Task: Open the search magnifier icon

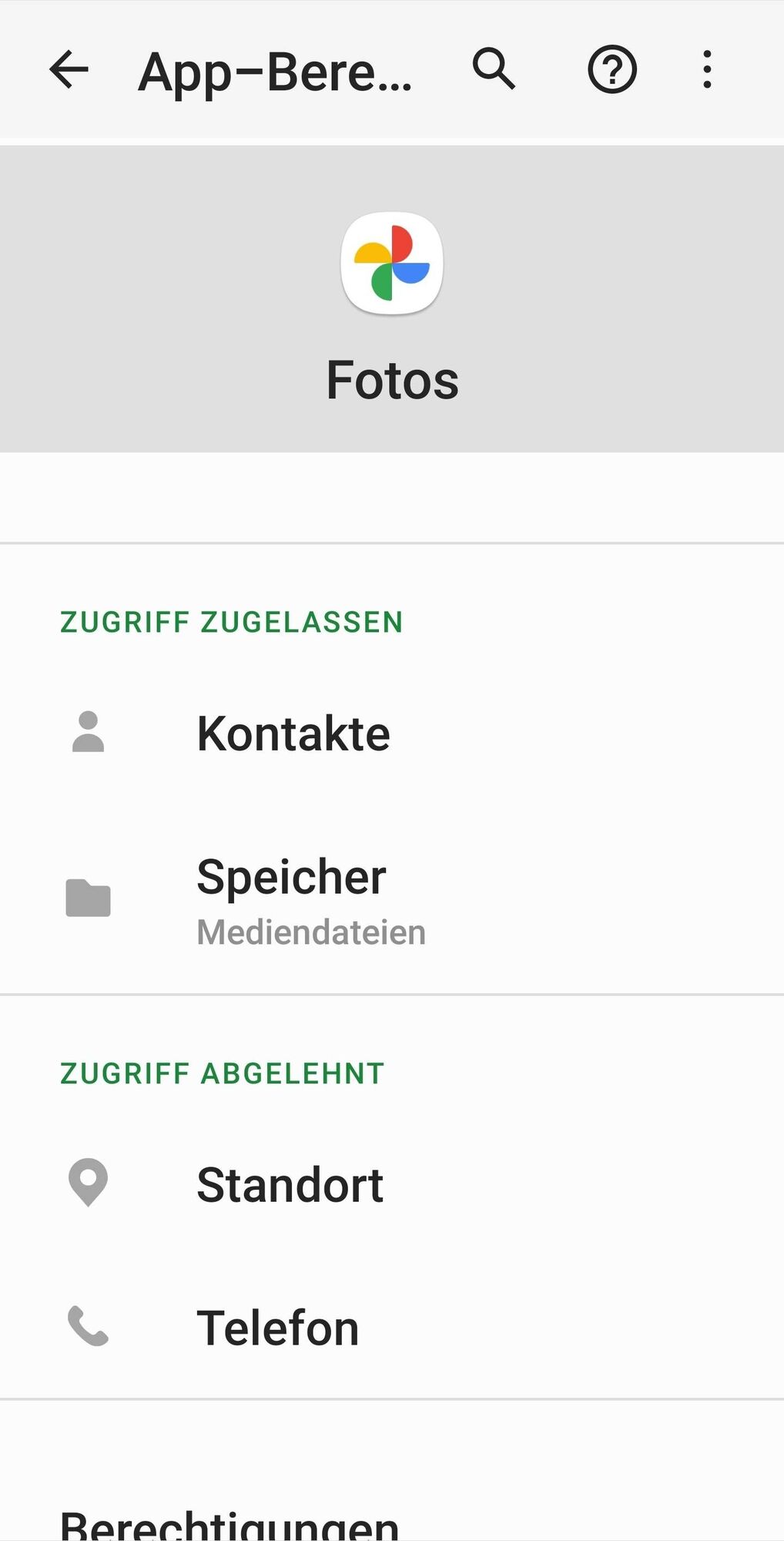Action: click(494, 69)
